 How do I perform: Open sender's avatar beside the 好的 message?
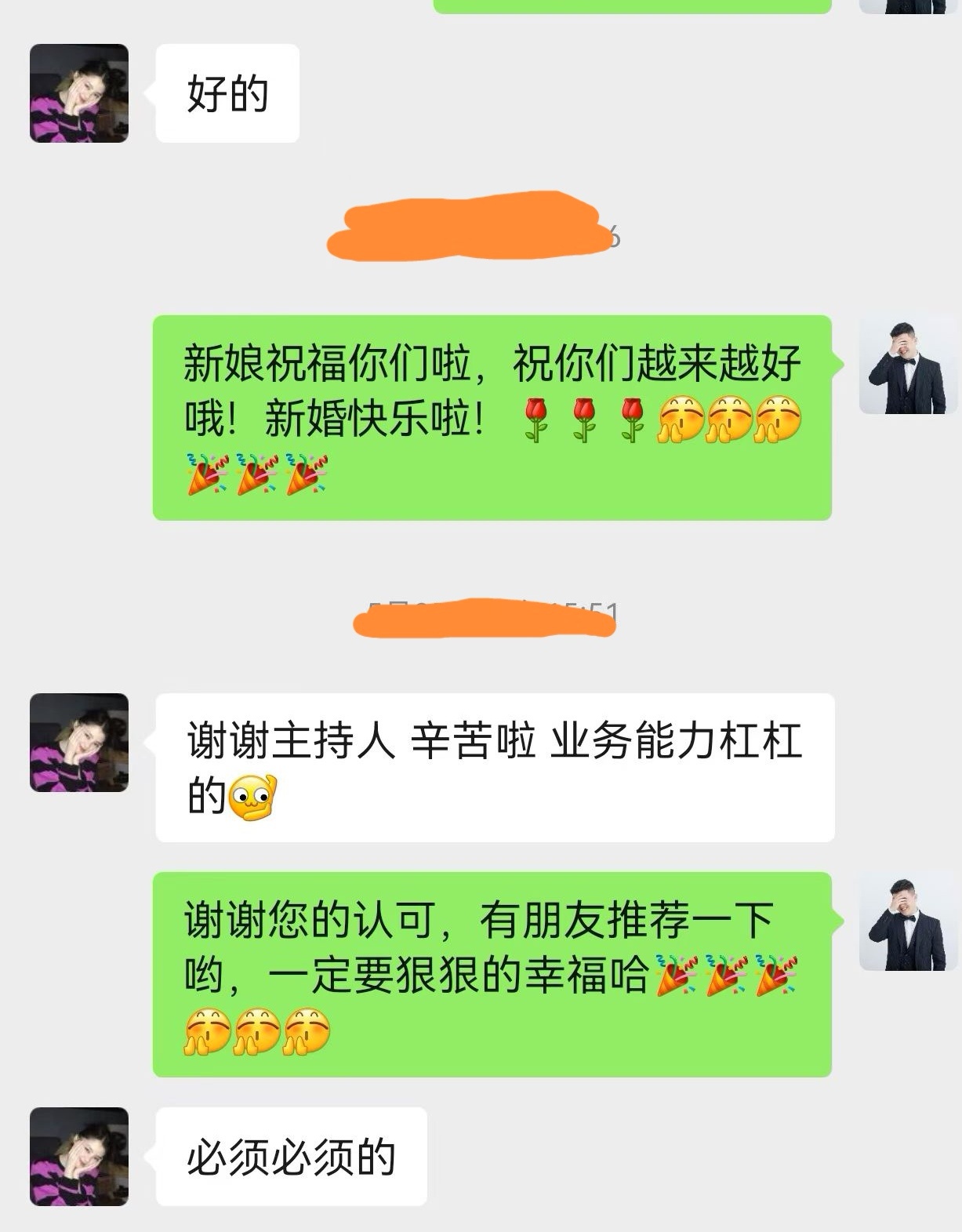click(x=79, y=93)
